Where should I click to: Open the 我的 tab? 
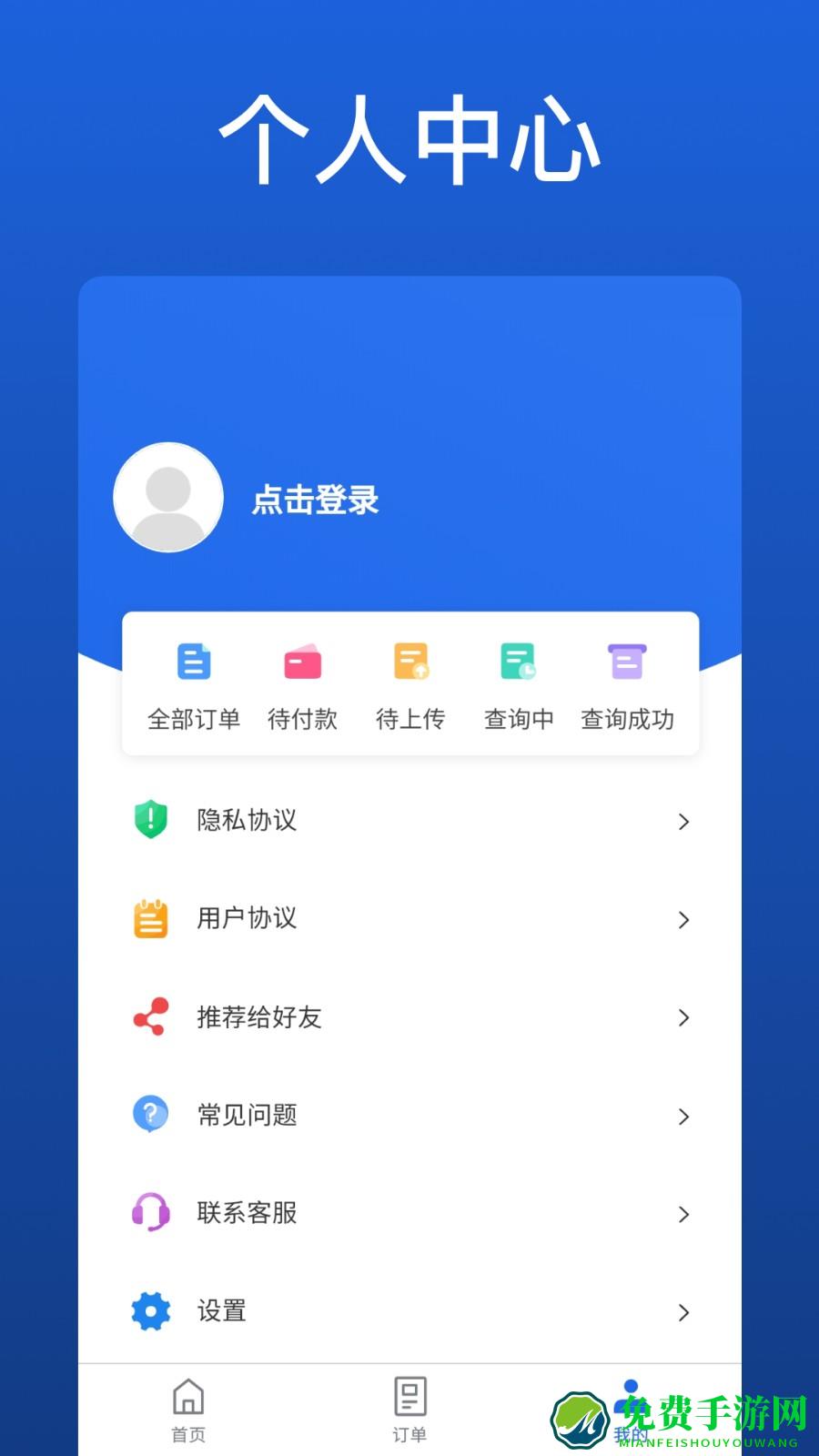[x=631, y=1406]
